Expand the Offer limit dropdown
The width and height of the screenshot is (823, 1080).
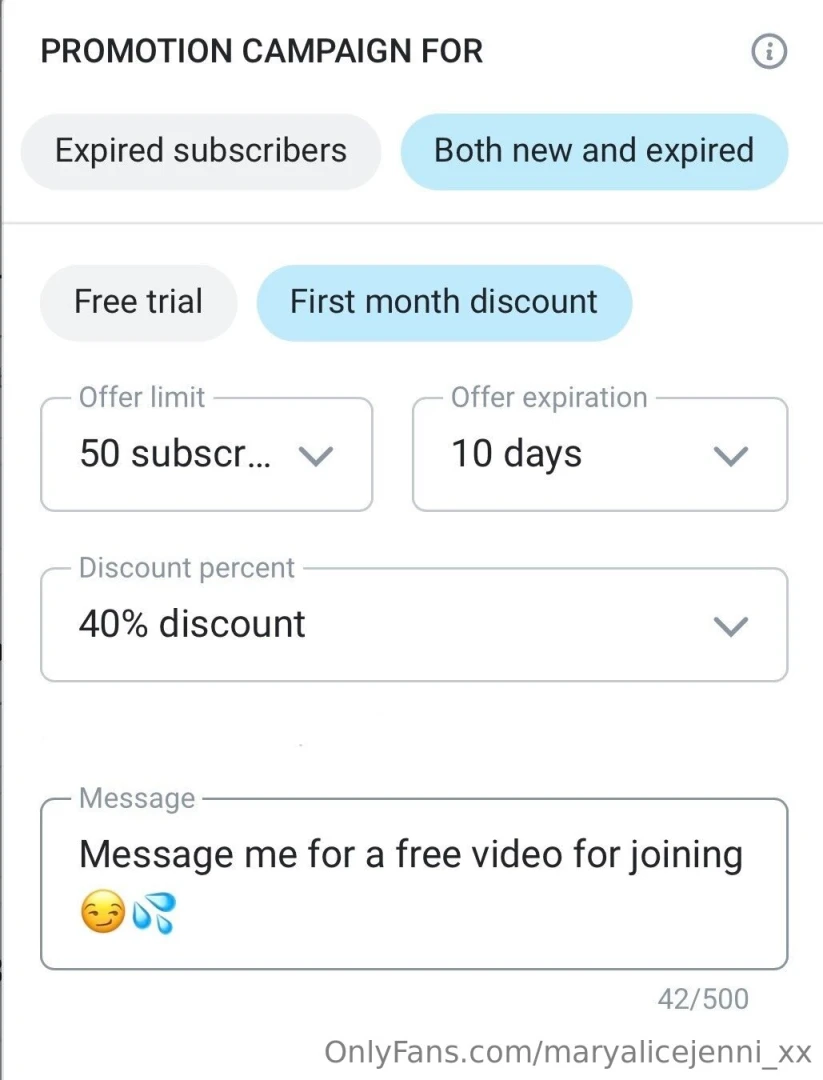pos(206,455)
